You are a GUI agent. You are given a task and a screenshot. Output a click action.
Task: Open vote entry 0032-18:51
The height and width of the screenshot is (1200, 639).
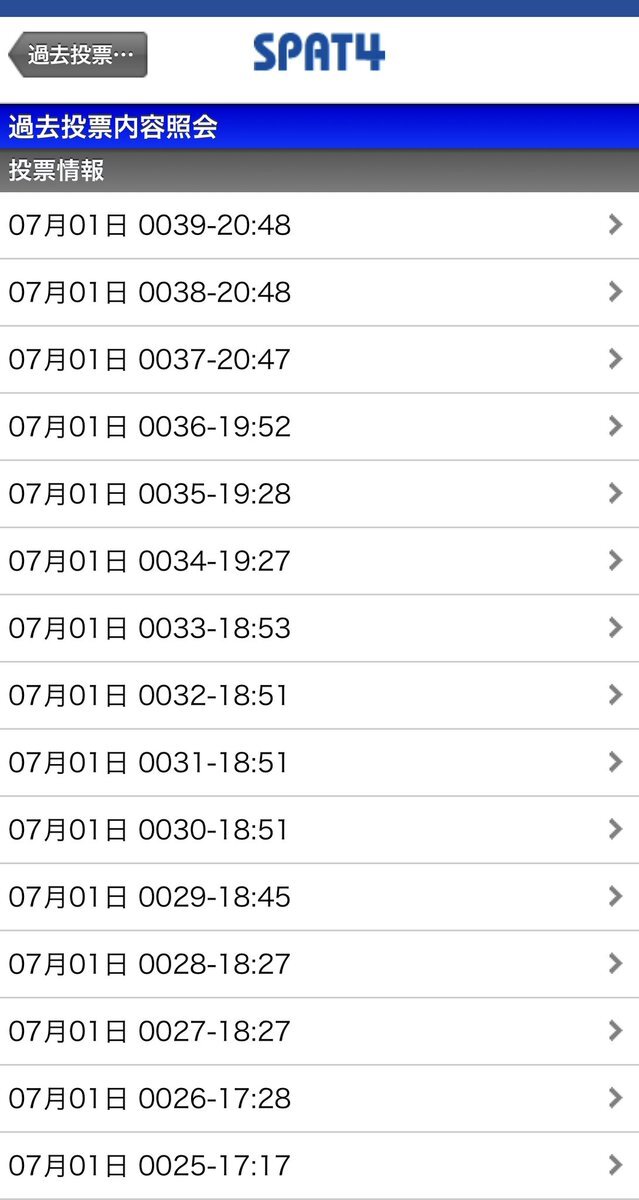coord(319,695)
